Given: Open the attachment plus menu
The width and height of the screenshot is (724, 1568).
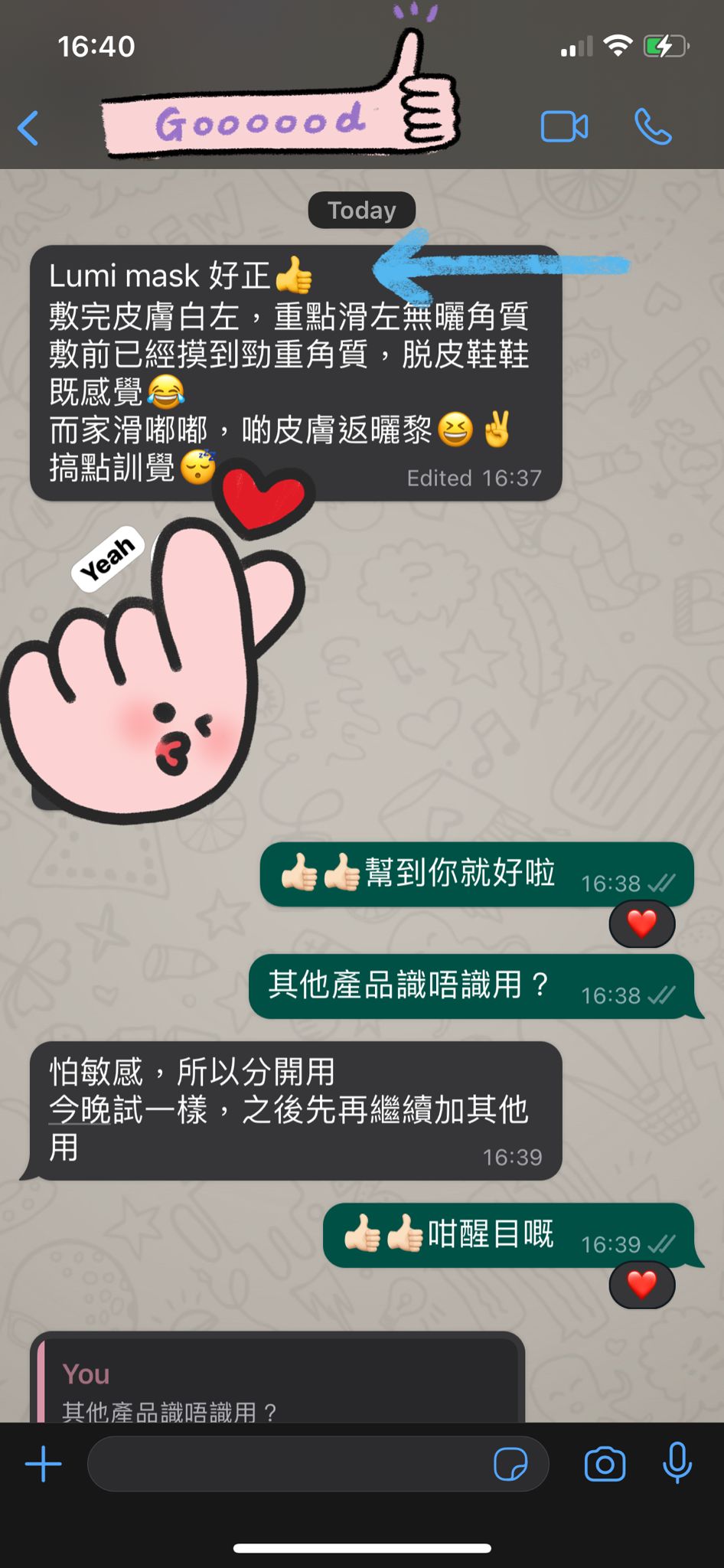Looking at the screenshot, I should [x=44, y=1465].
